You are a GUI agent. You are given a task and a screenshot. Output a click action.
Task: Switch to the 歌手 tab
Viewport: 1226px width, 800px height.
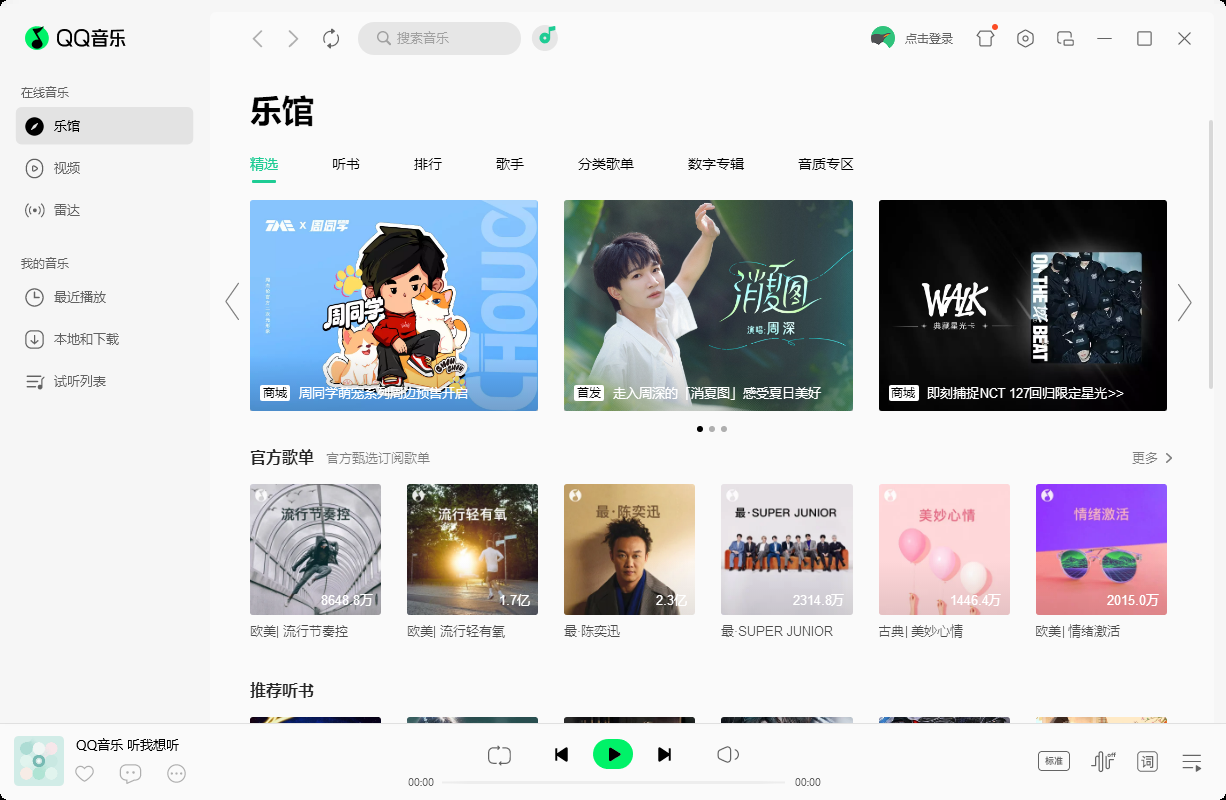[510, 164]
